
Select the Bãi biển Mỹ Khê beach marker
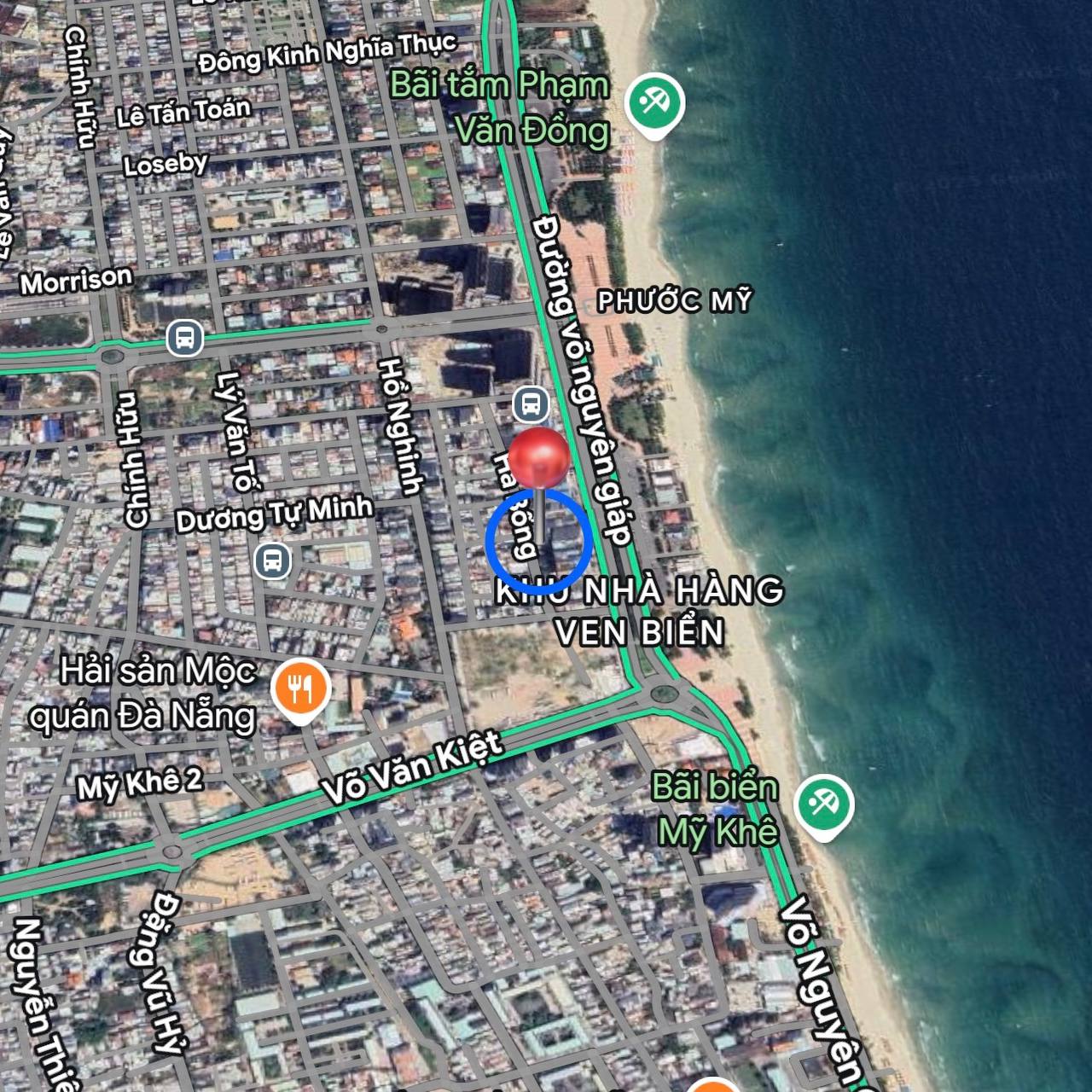[x=823, y=804]
